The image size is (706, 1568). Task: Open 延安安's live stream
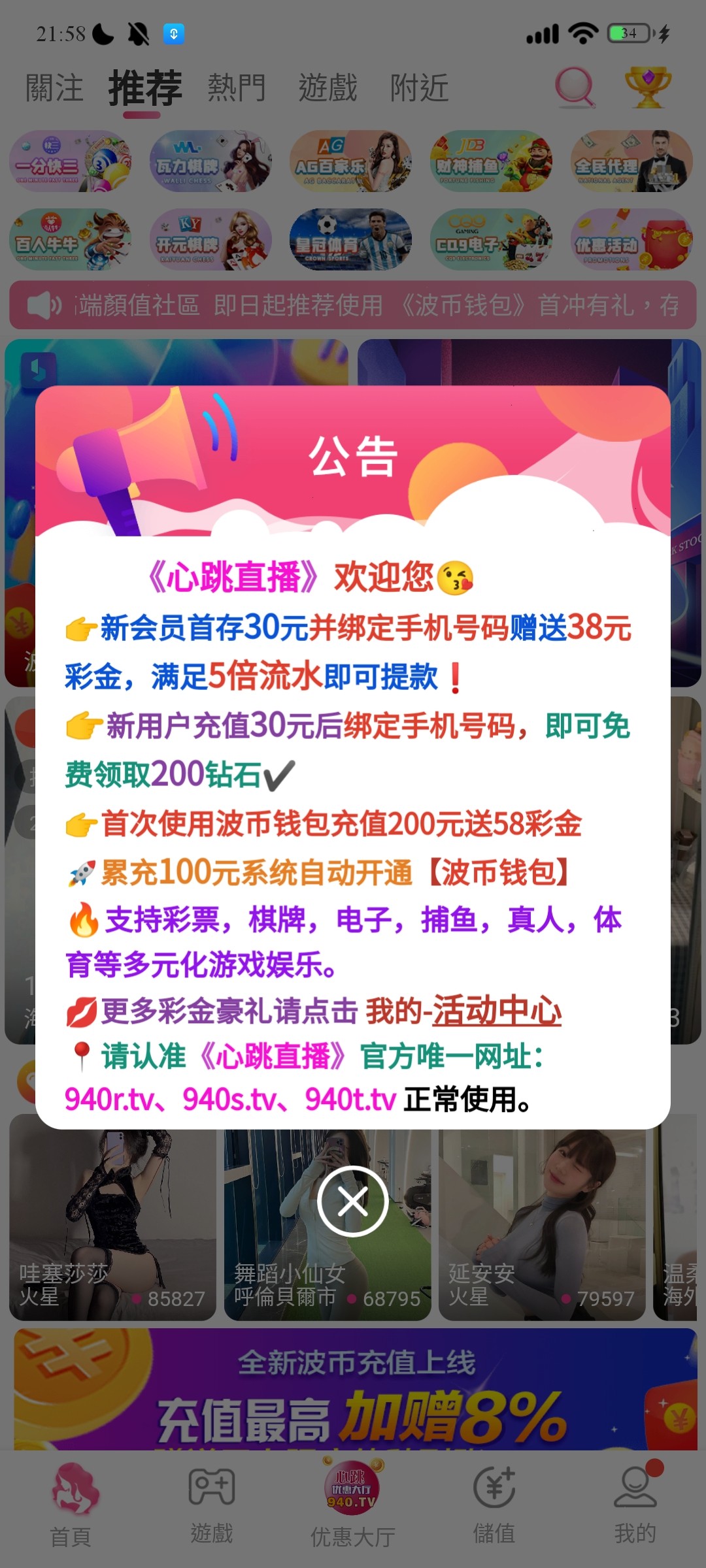(x=541, y=1218)
